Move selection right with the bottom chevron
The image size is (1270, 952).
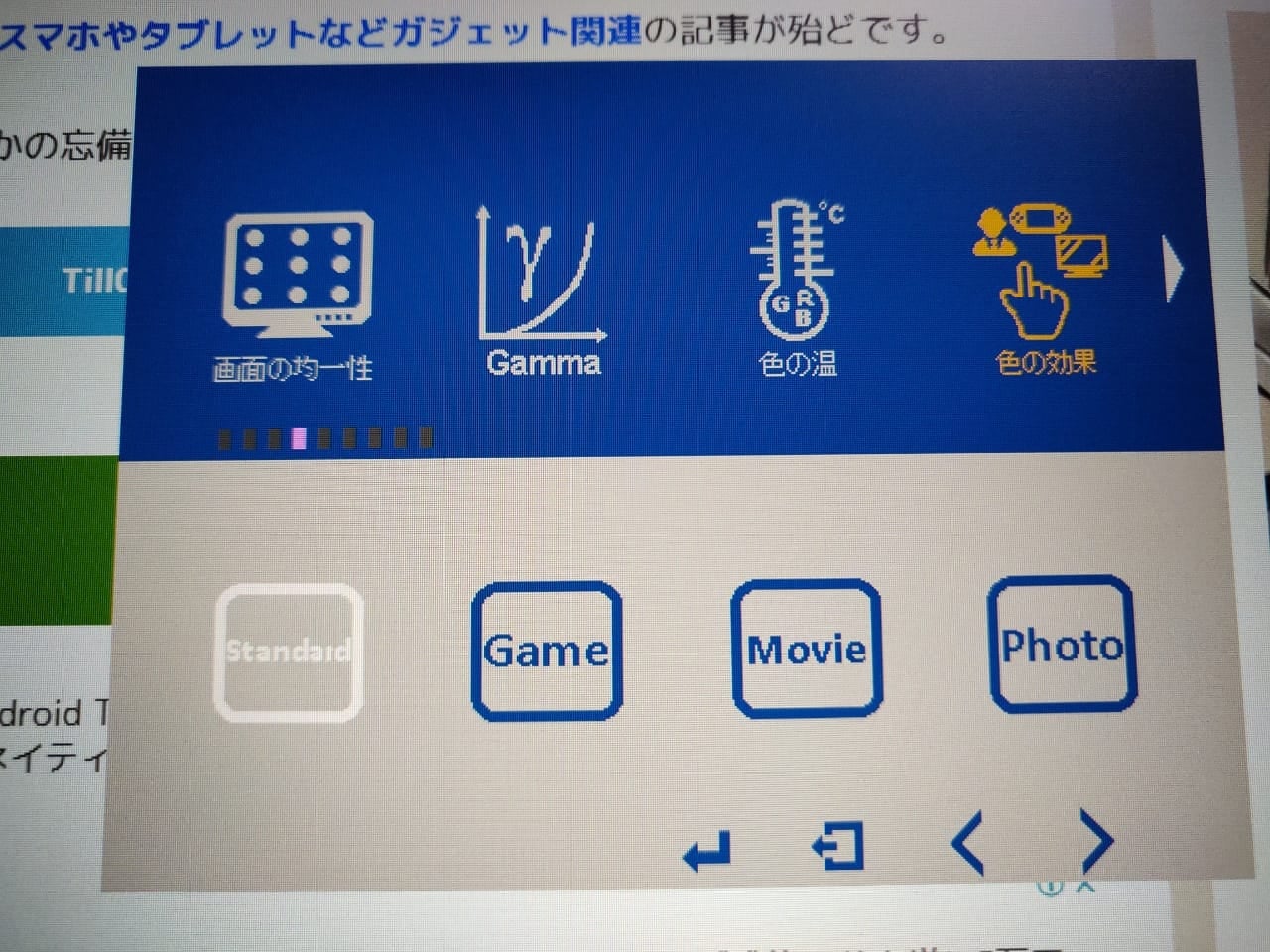tap(1095, 843)
